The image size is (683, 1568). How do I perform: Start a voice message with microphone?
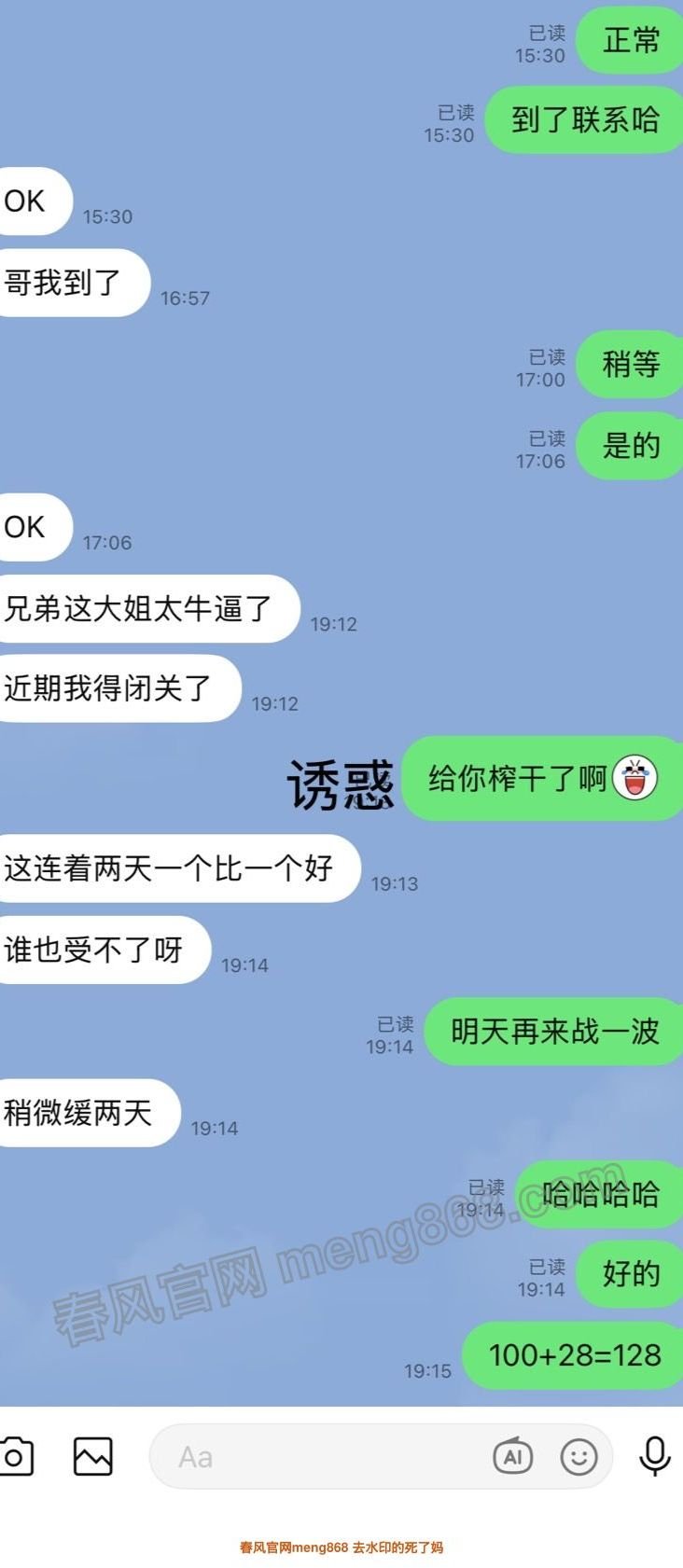(655, 1455)
